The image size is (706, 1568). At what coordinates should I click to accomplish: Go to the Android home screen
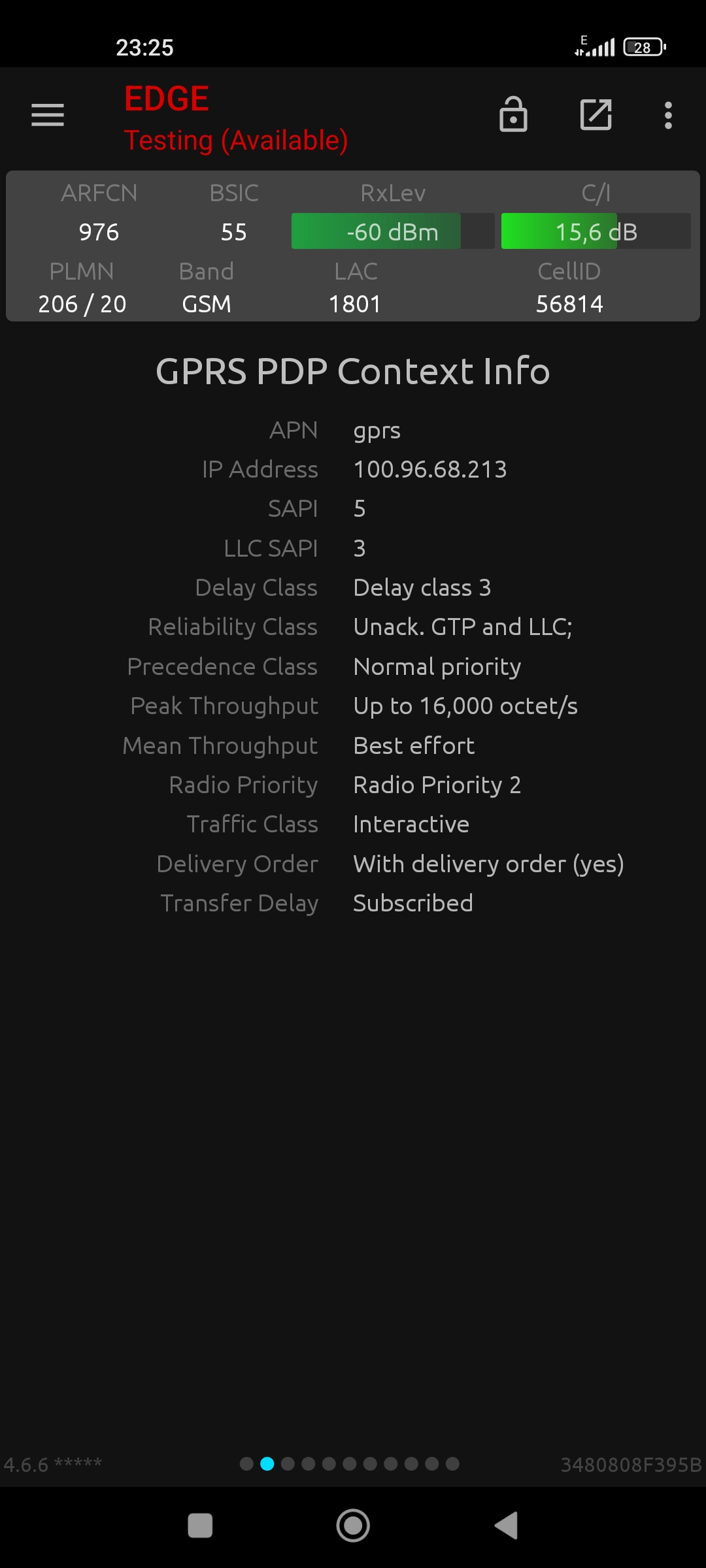pos(353,1526)
